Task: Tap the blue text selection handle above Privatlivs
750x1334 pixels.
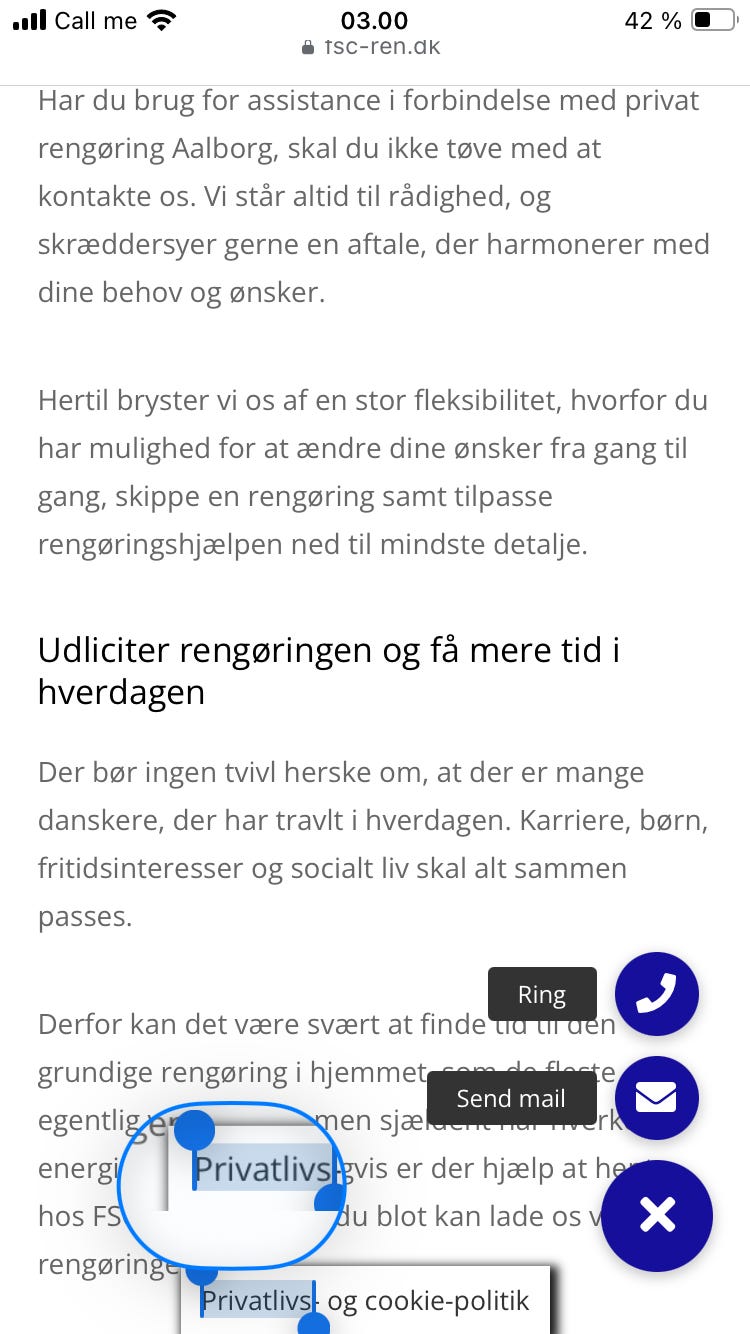Action: coord(196,1130)
